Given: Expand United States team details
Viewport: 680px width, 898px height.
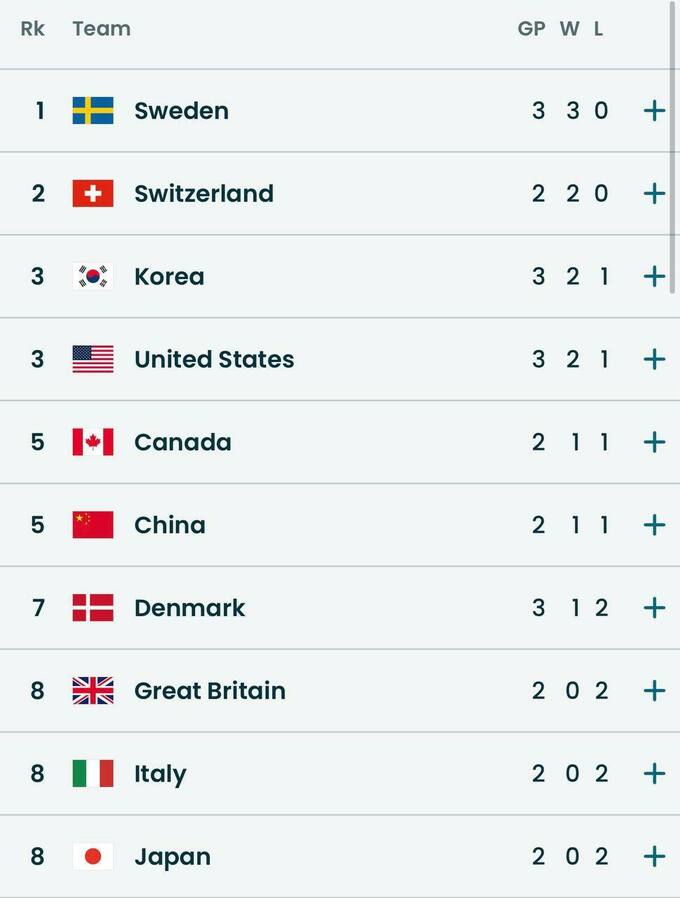Looking at the screenshot, I should tap(654, 360).
